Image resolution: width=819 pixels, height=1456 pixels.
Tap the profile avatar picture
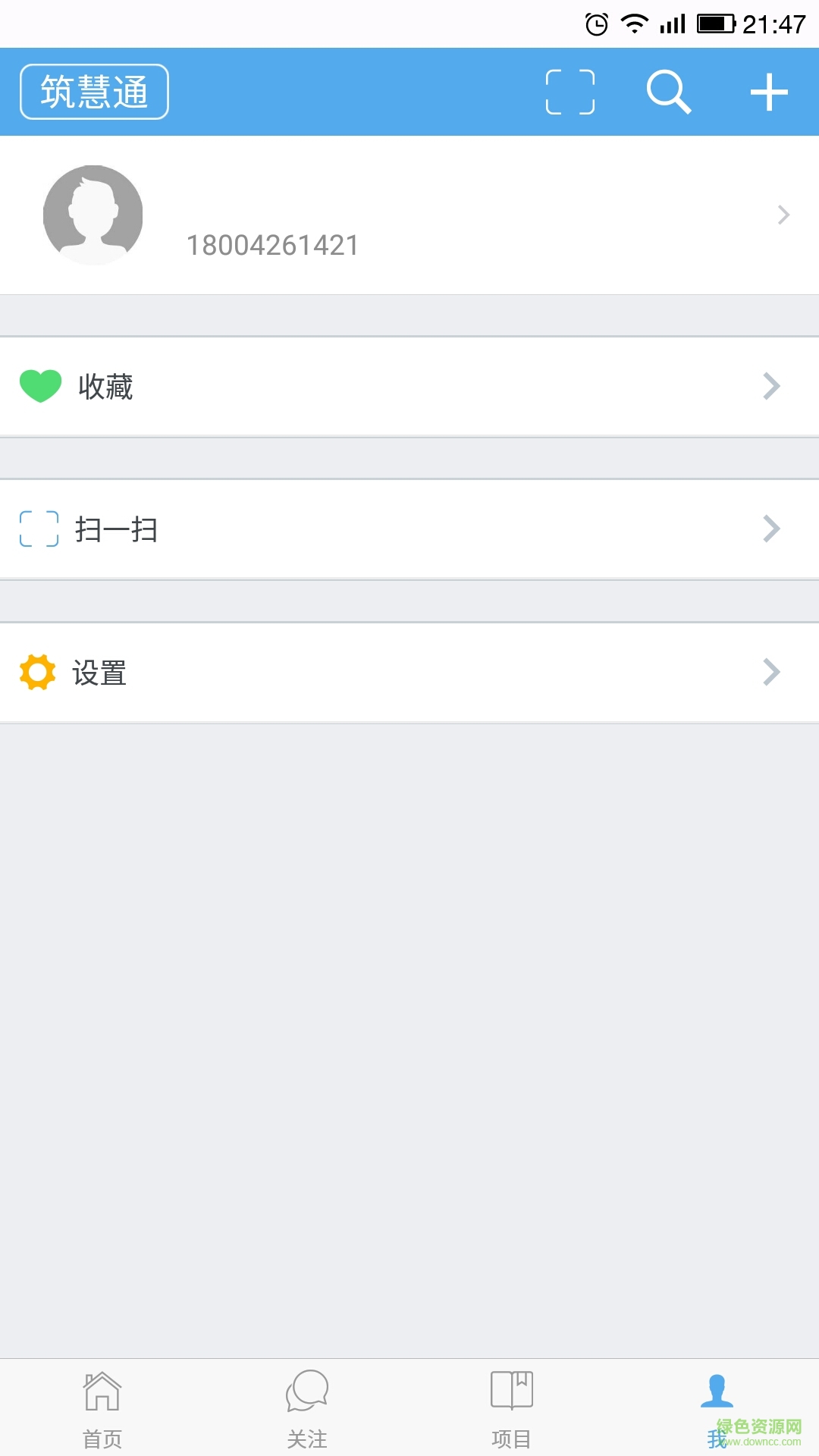coord(93,215)
